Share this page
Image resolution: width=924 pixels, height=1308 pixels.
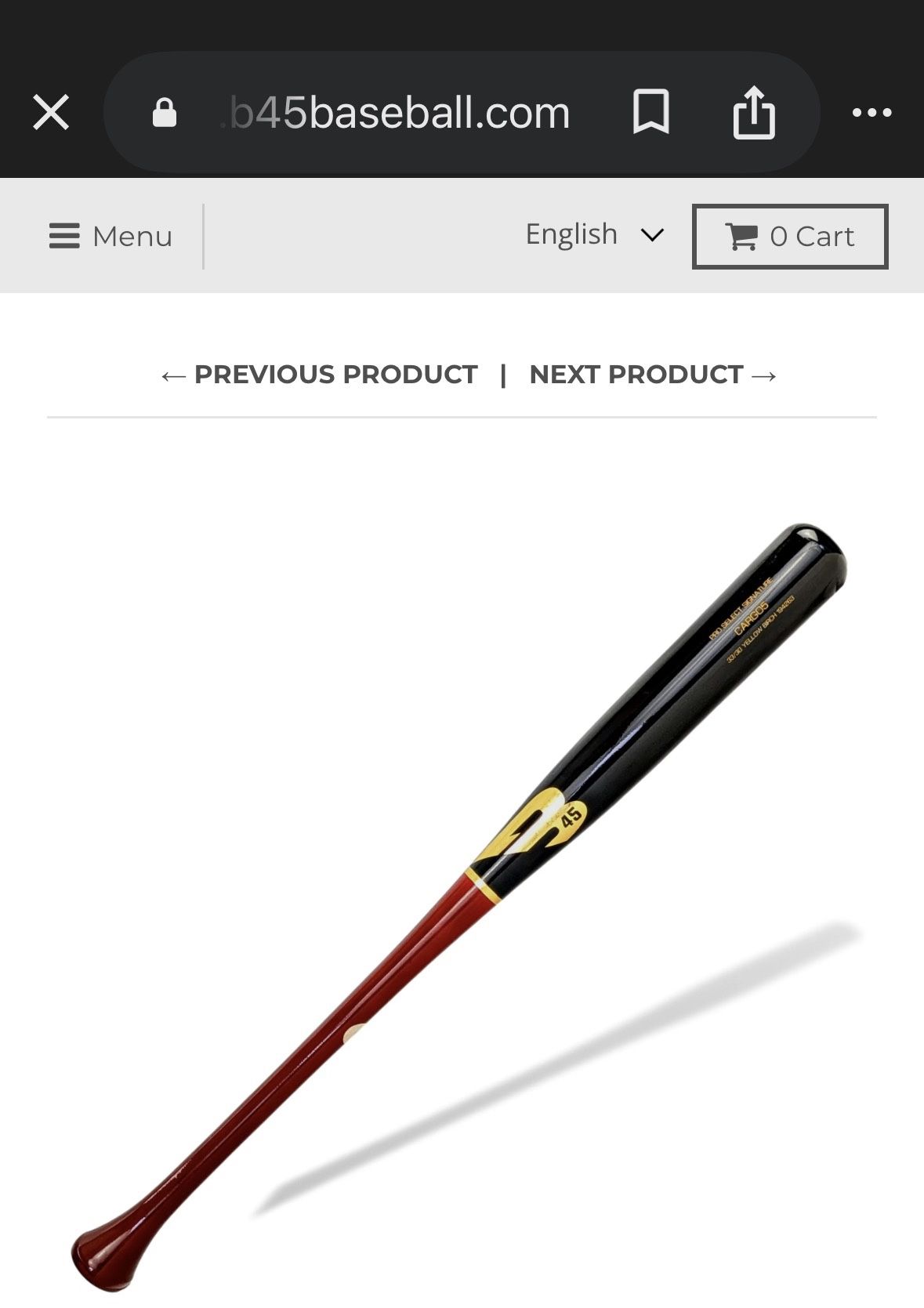click(753, 113)
